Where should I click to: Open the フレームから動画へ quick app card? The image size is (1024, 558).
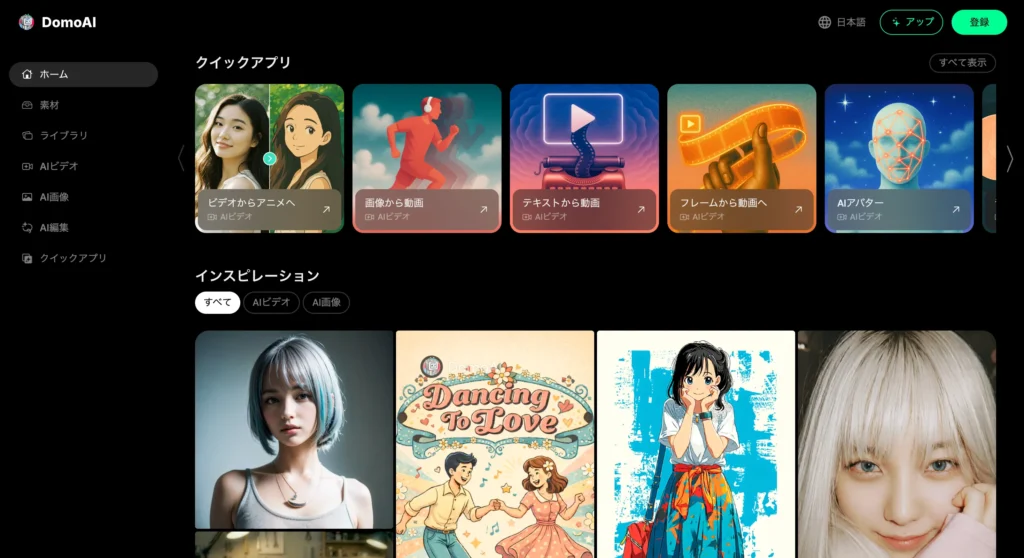pos(741,158)
